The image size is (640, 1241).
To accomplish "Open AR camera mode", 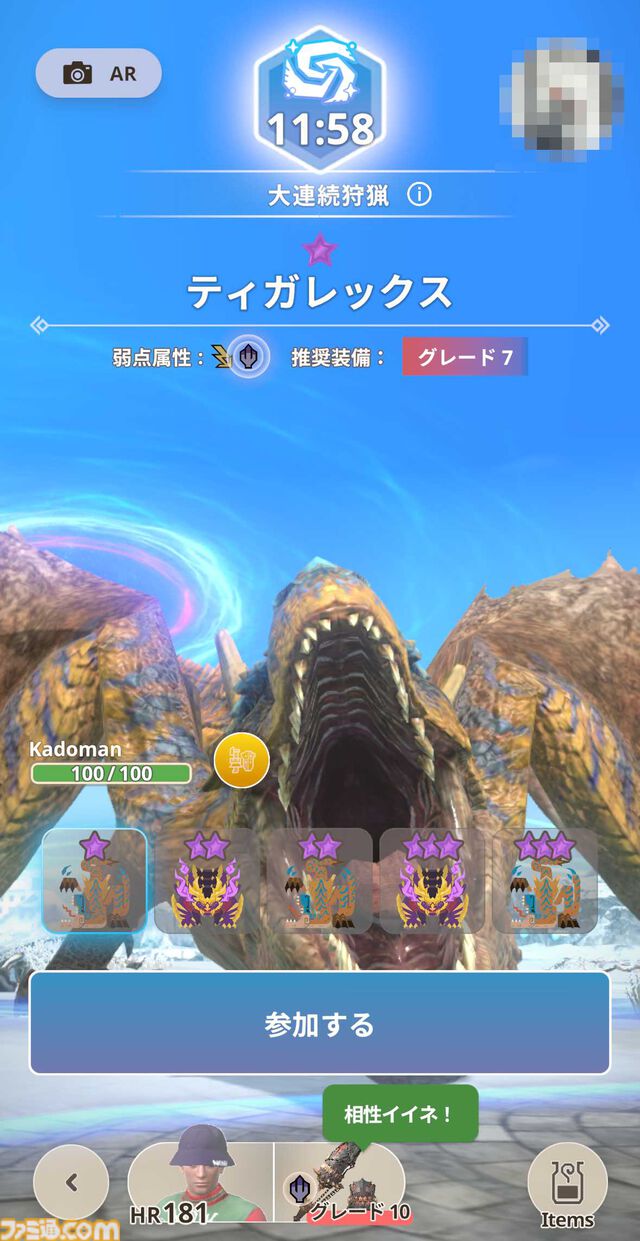I will click(x=98, y=73).
